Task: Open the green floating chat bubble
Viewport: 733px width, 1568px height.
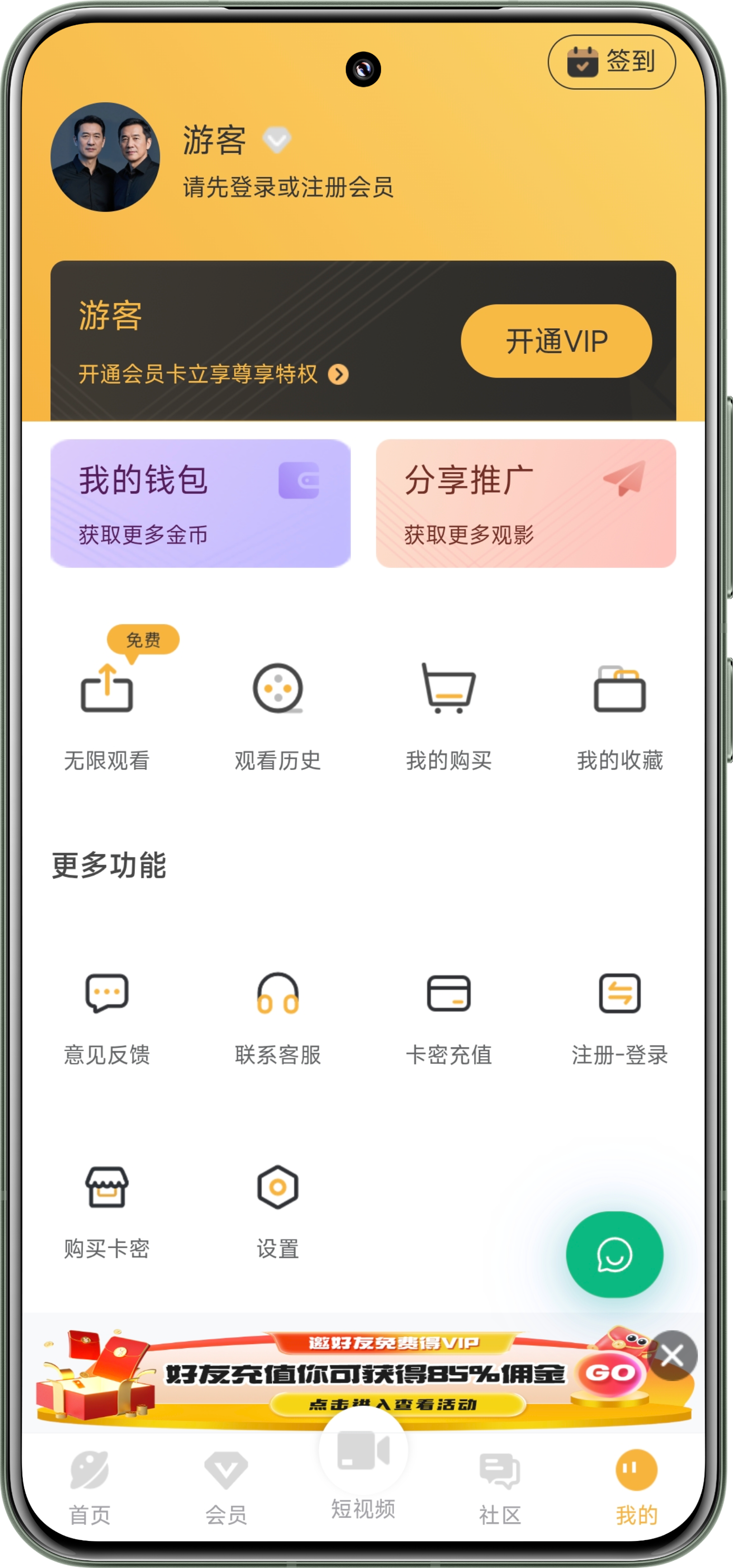Action: [615, 1255]
